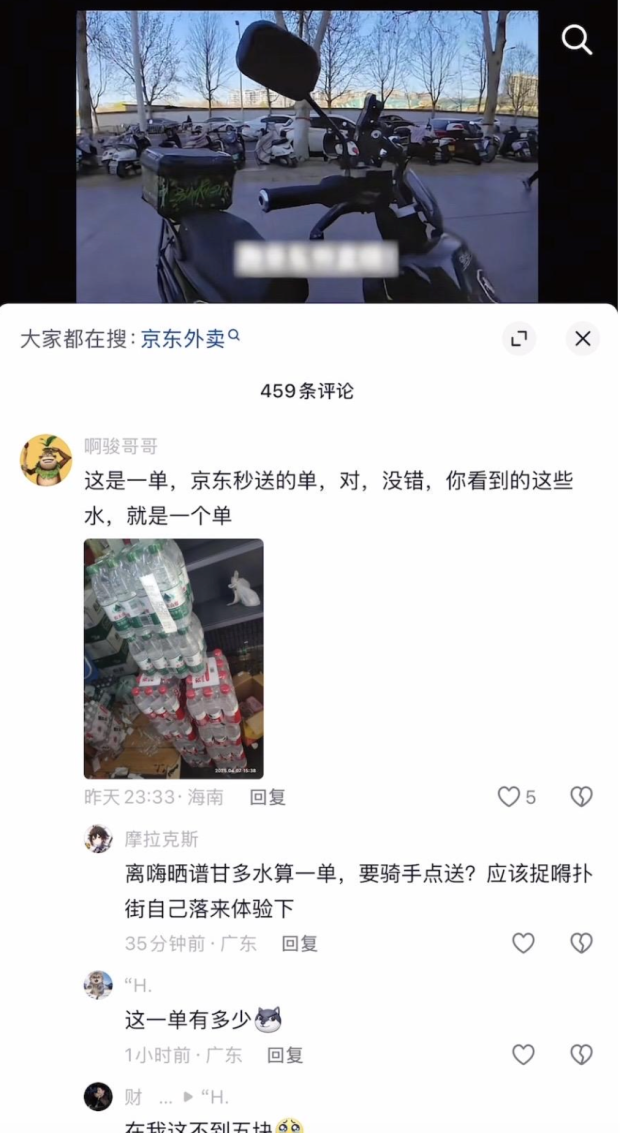Dislike the 这一单有多少 comment
The image size is (620, 1133).
581,1055
